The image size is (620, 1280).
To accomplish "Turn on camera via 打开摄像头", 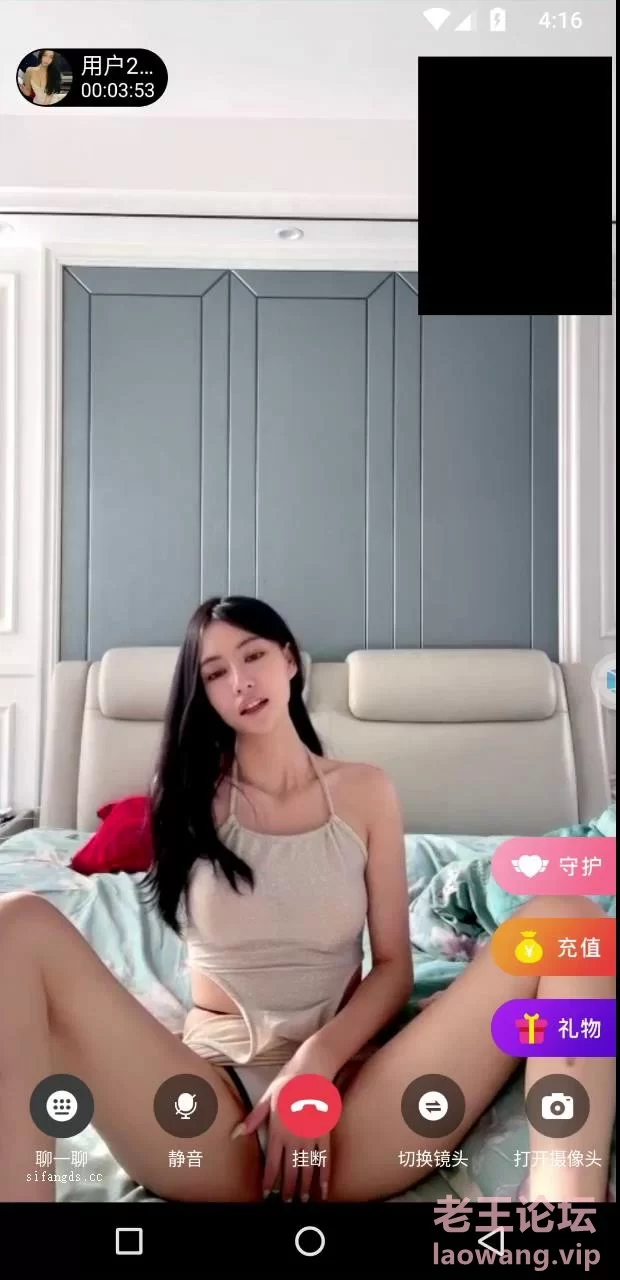I will (x=557, y=1107).
